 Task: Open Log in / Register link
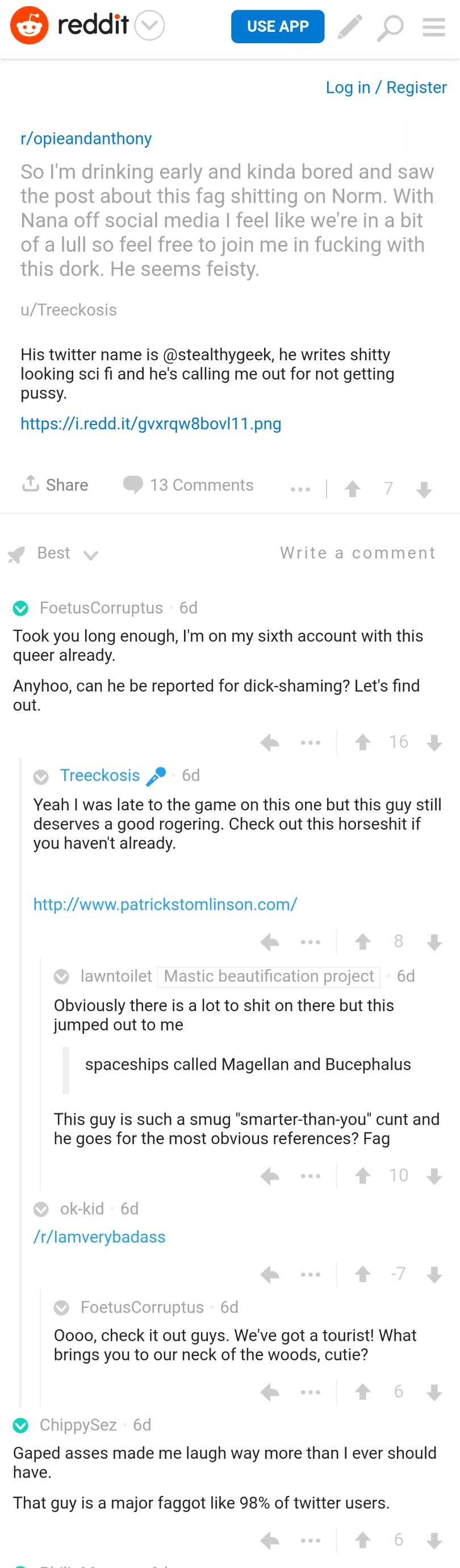(x=386, y=87)
